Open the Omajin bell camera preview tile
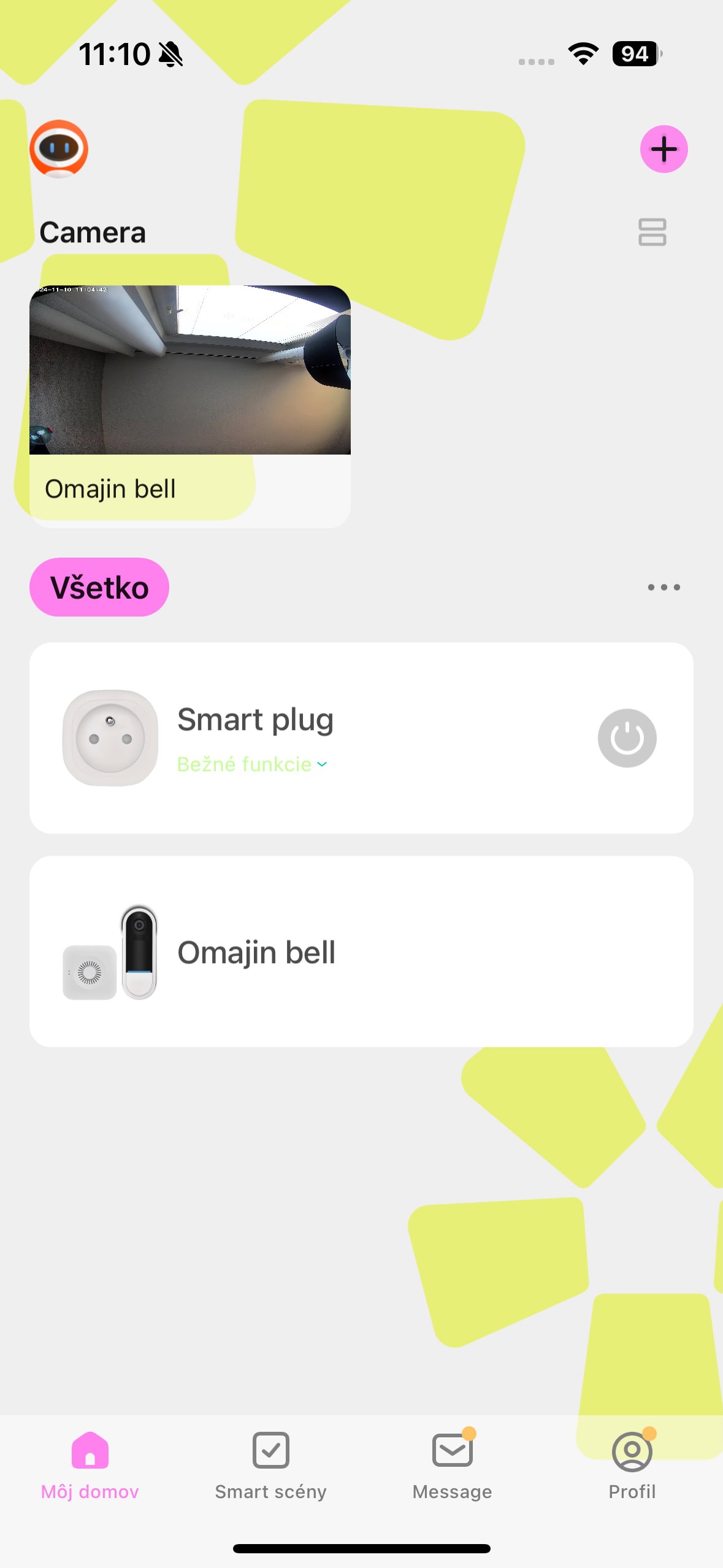 click(190, 406)
